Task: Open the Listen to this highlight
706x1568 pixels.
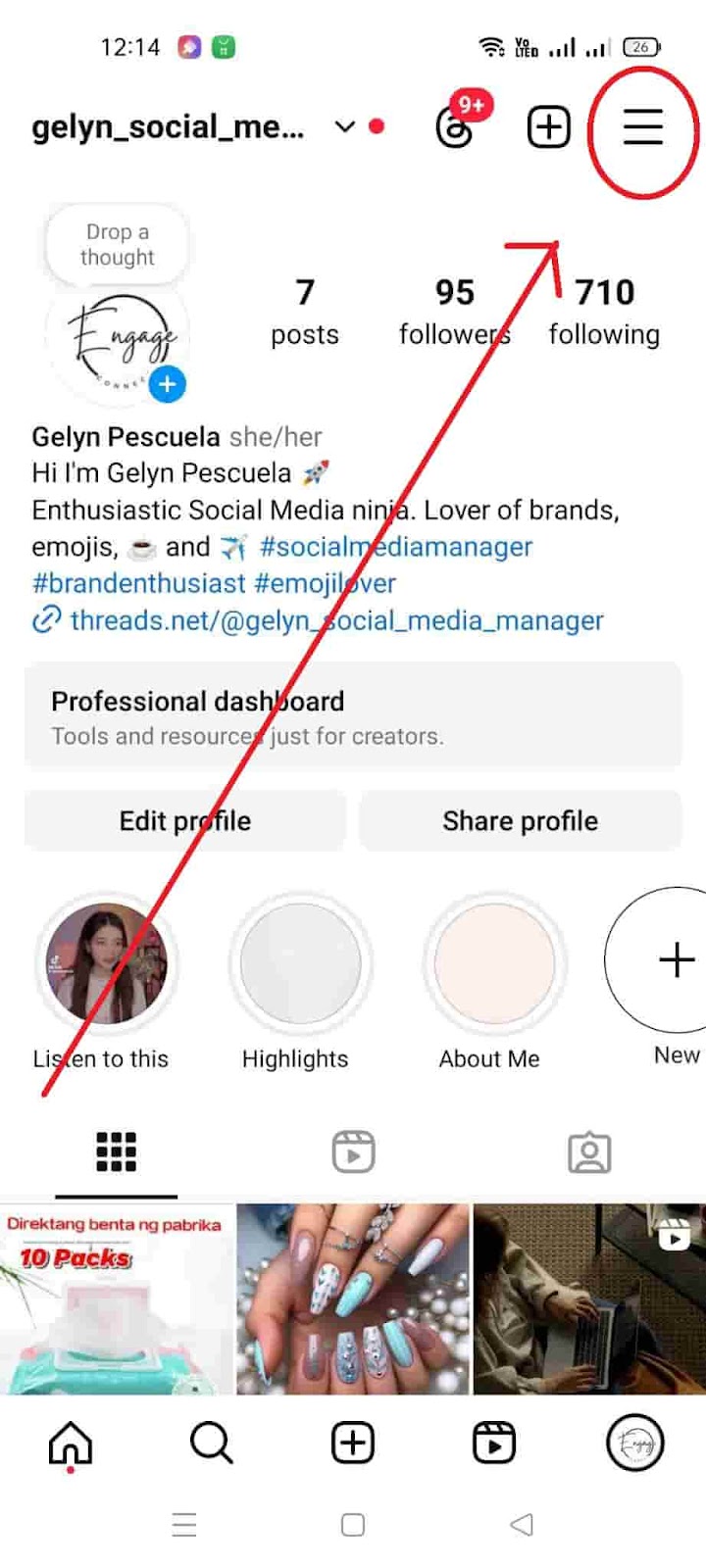Action: coord(106,964)
